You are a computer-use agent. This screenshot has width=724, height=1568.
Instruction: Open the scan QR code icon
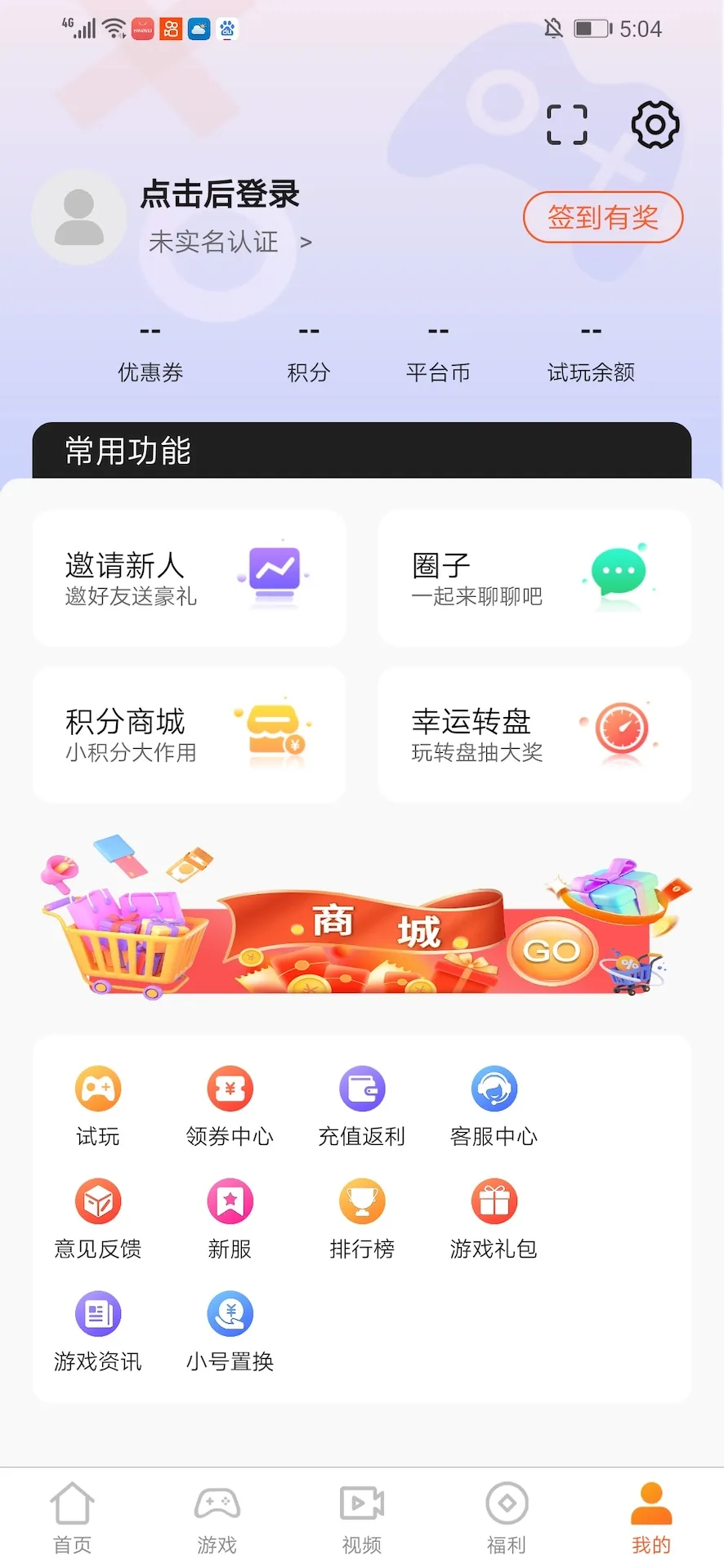[566, 125]
